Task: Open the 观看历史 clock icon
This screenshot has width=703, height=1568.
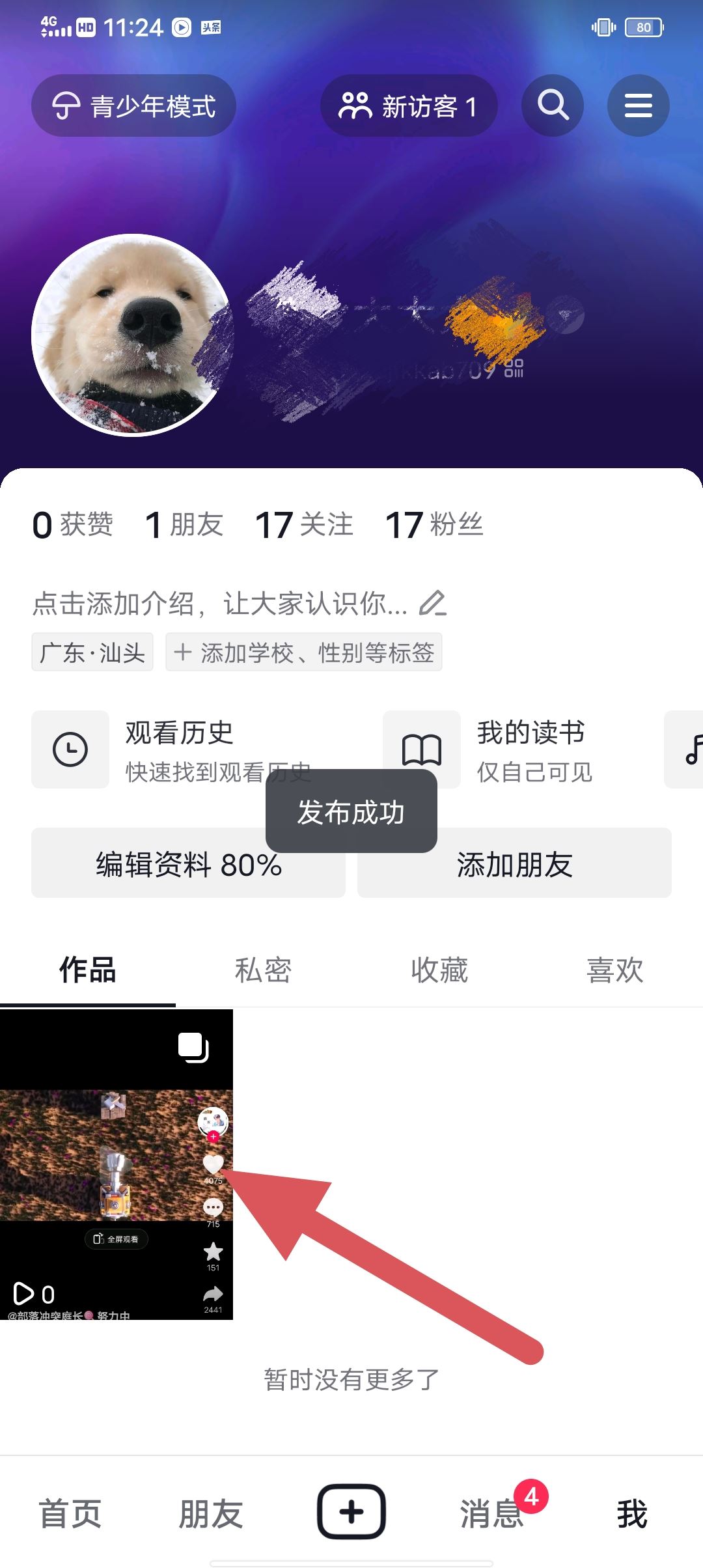Action: point(70,749)
